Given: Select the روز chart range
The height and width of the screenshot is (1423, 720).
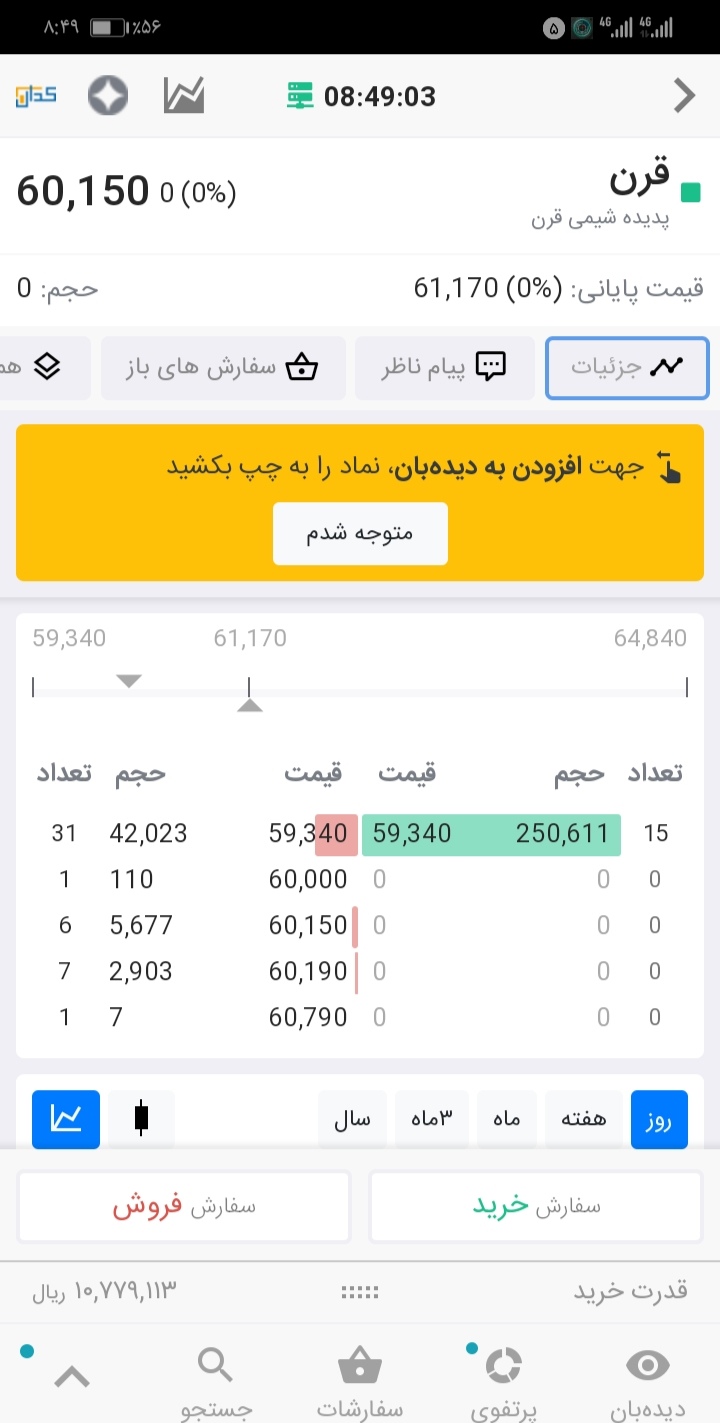Looking at the screenshot, I should (x=659, y=1119).
